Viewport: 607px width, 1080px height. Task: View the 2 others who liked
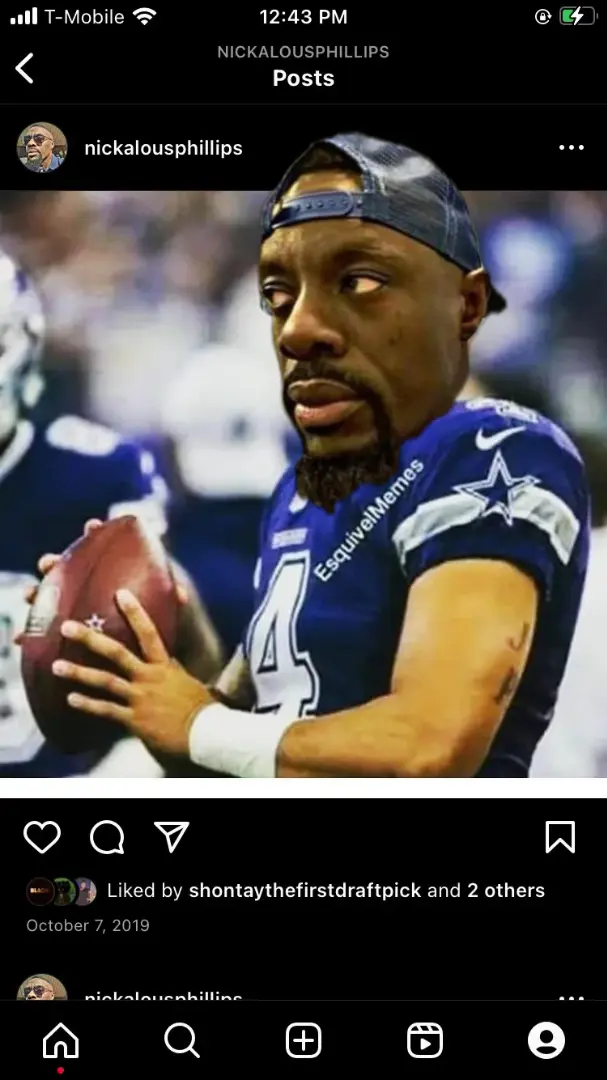click(506, 890)
